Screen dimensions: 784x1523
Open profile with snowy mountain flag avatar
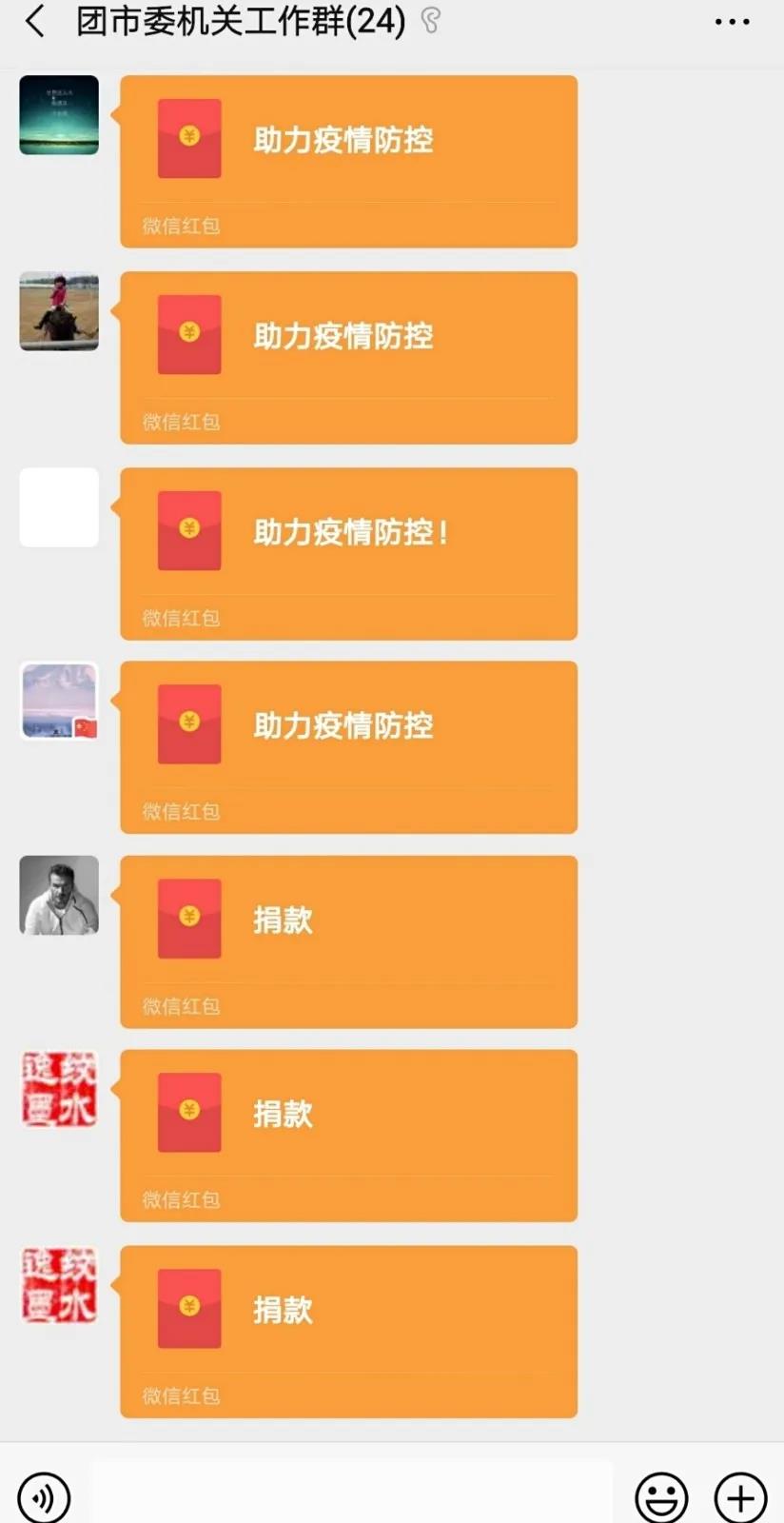(x=59, y=702)
